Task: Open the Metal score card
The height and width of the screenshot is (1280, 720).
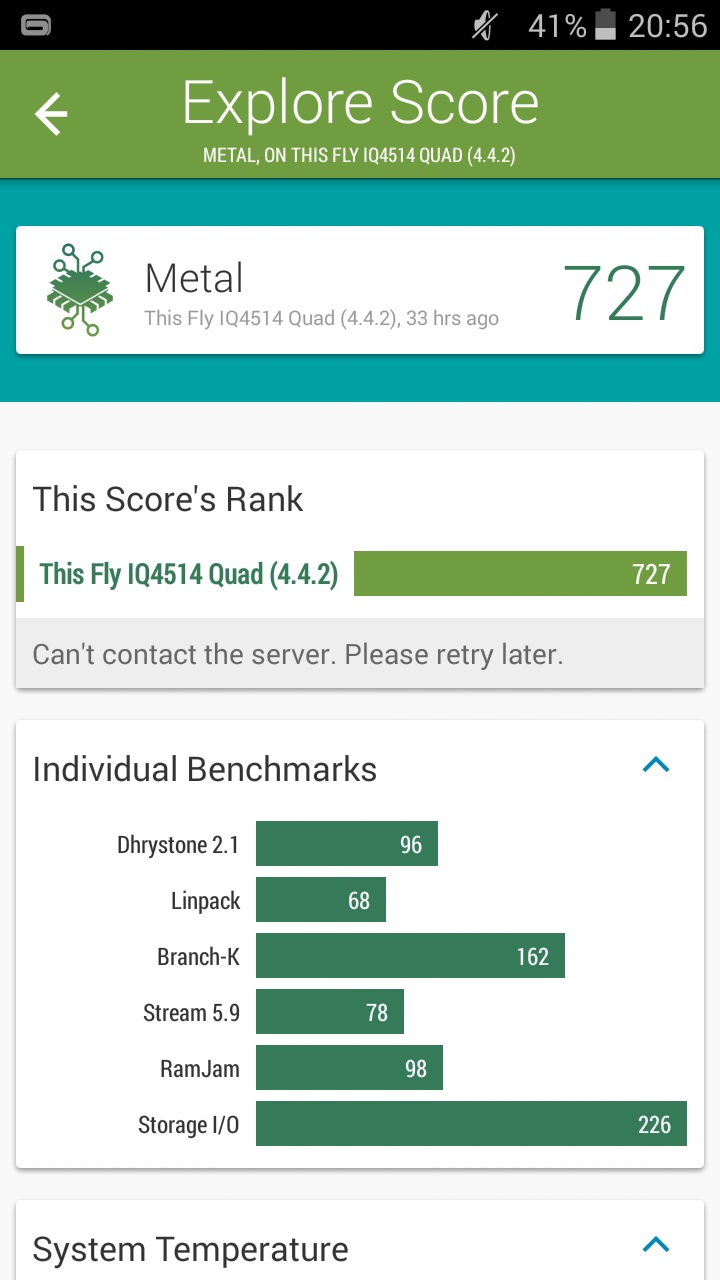Action: [360, 290]
